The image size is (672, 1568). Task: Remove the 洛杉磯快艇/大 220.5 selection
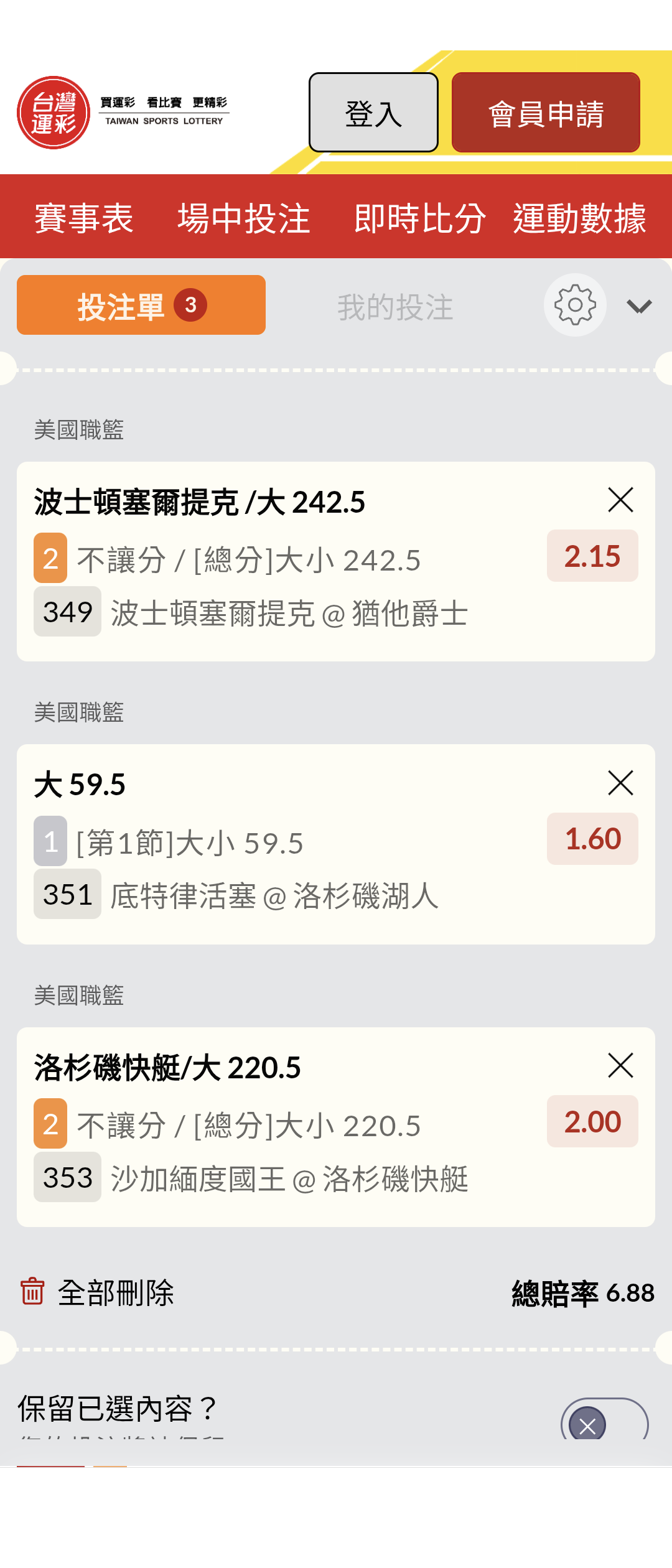click(620, 1066)
